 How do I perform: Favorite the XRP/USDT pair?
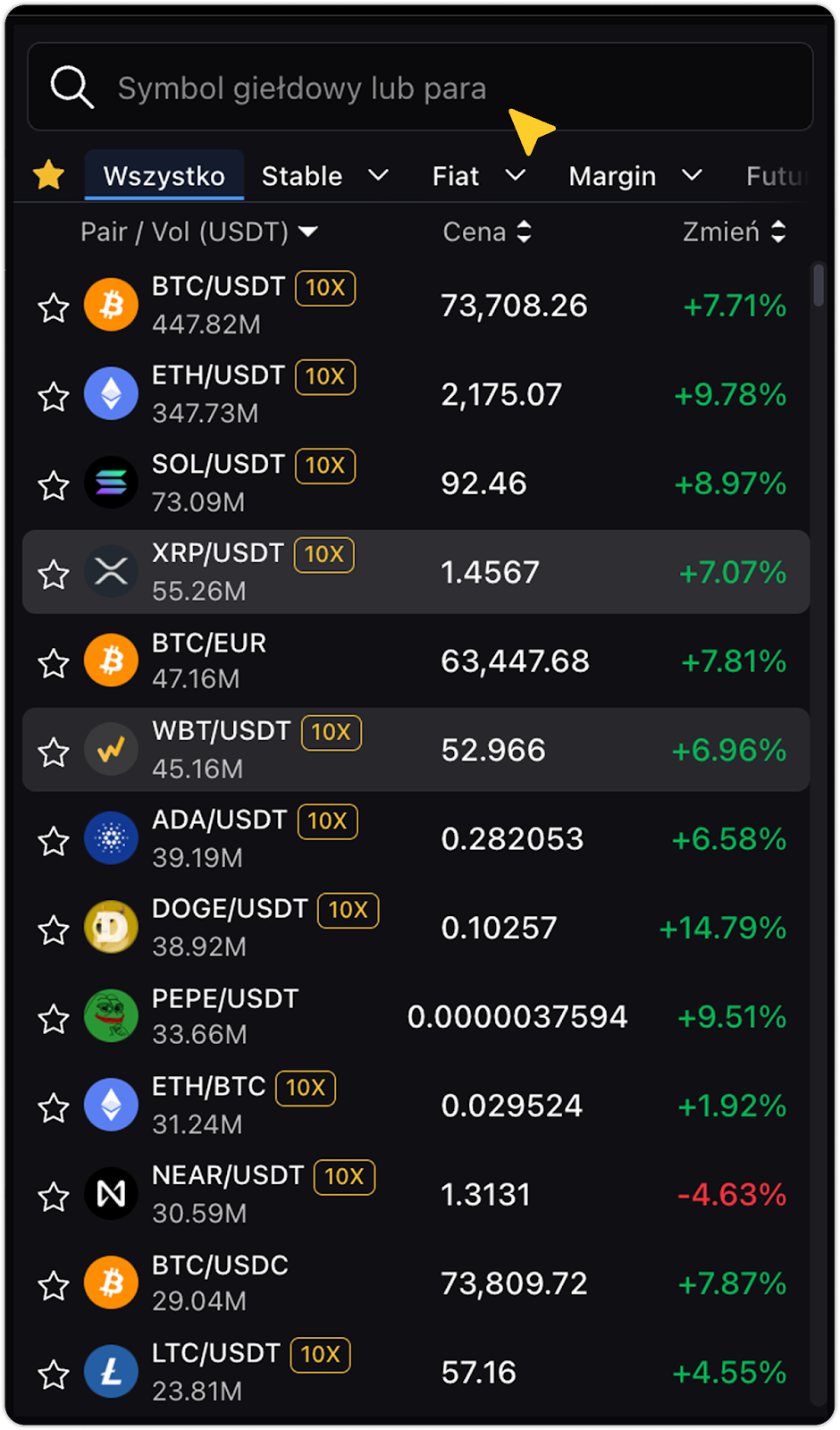54,574
